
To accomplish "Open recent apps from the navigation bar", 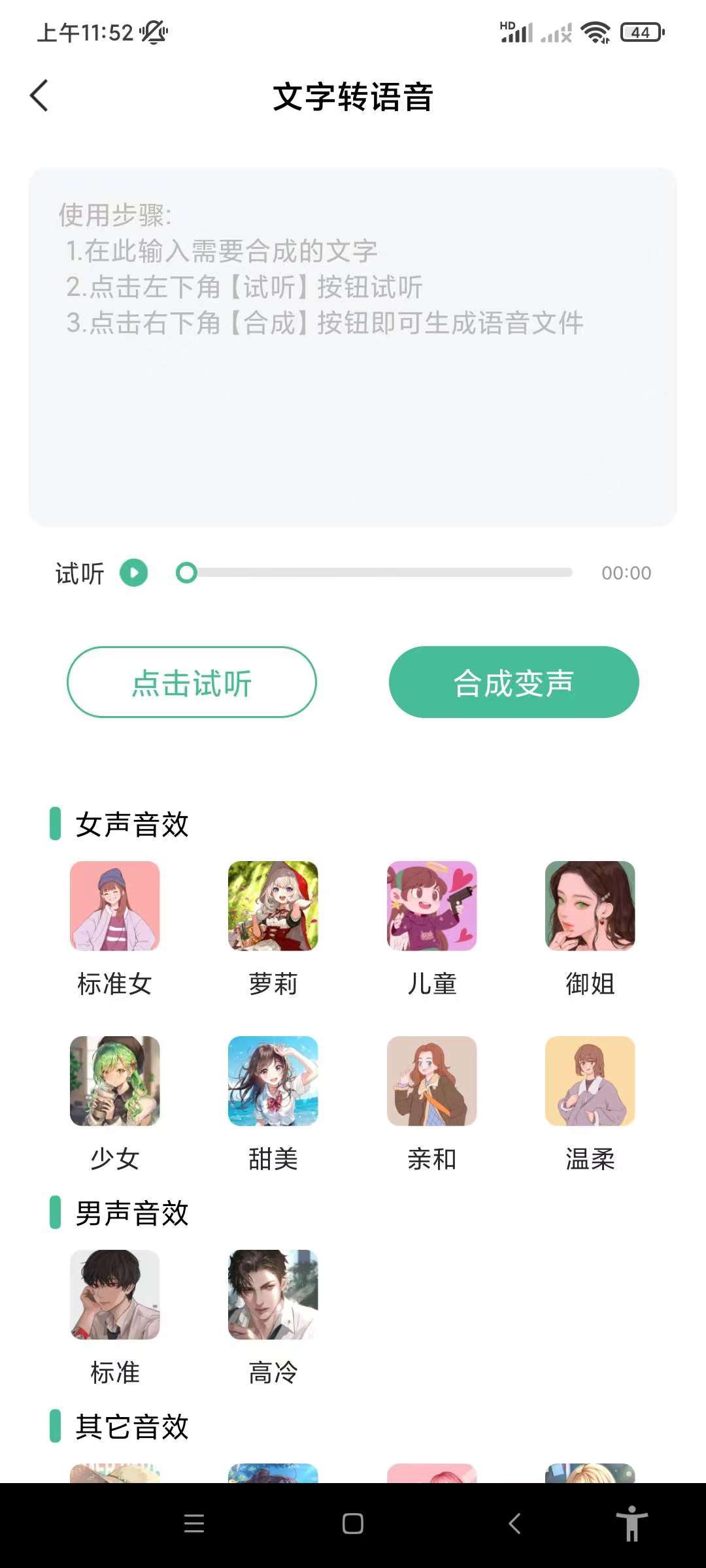I will (x=194, y=1524).
